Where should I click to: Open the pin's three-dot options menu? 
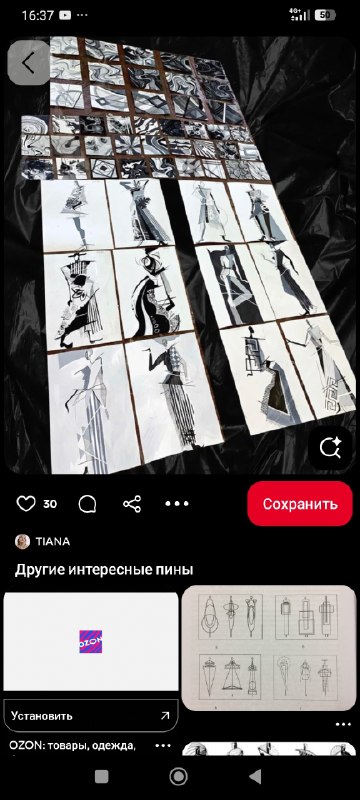(x=177, y=504)
